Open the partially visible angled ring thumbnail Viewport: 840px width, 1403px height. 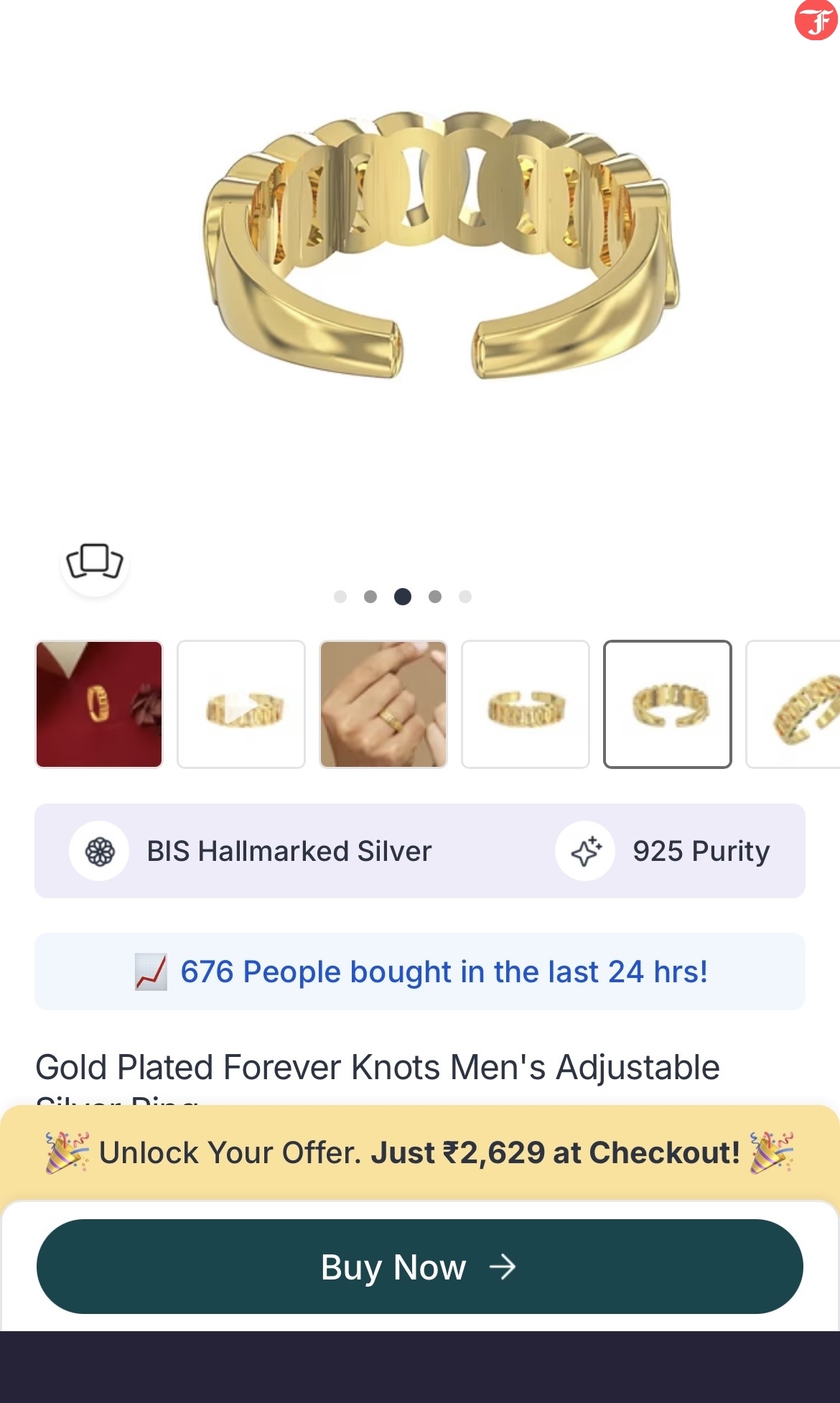[795, 704]
